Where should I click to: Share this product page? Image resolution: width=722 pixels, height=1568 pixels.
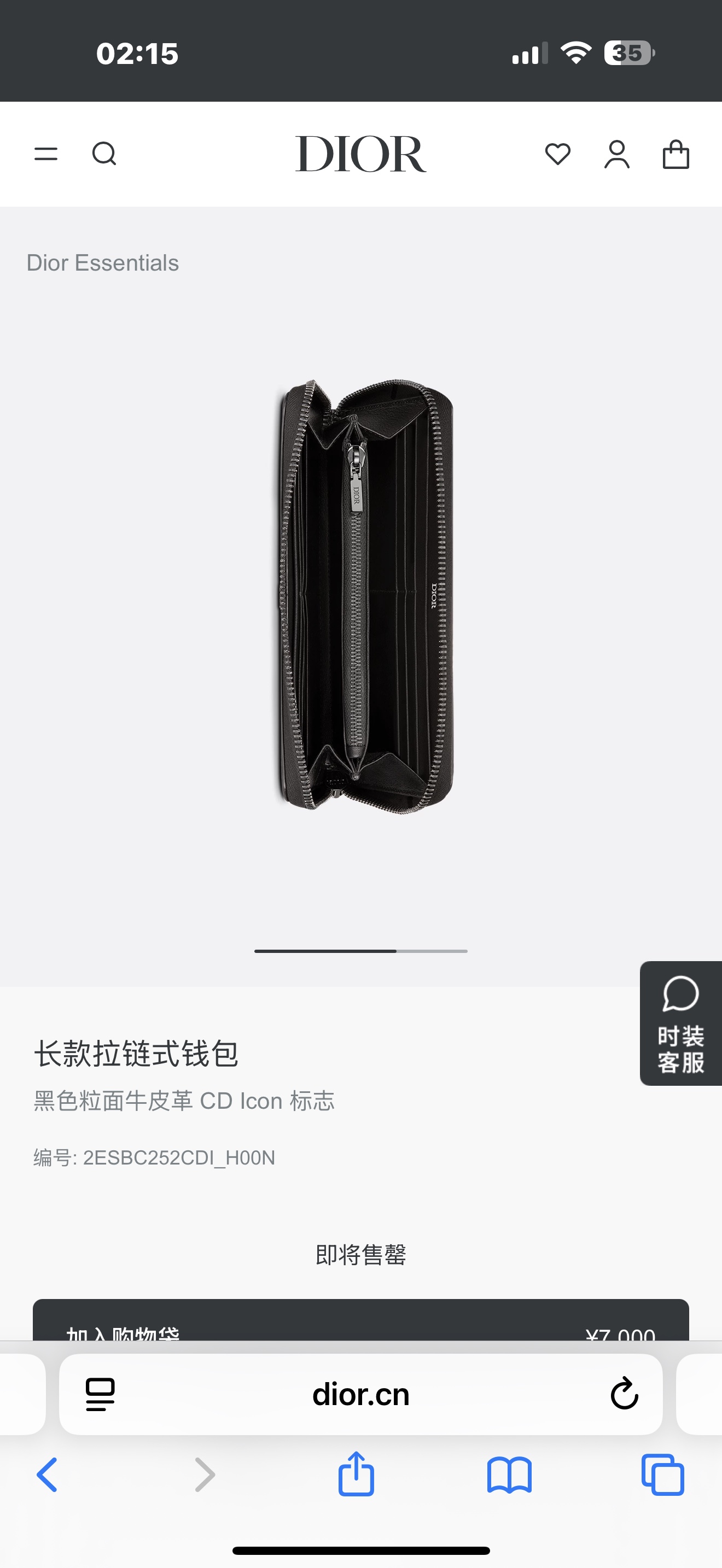[x=356, y=1475]
